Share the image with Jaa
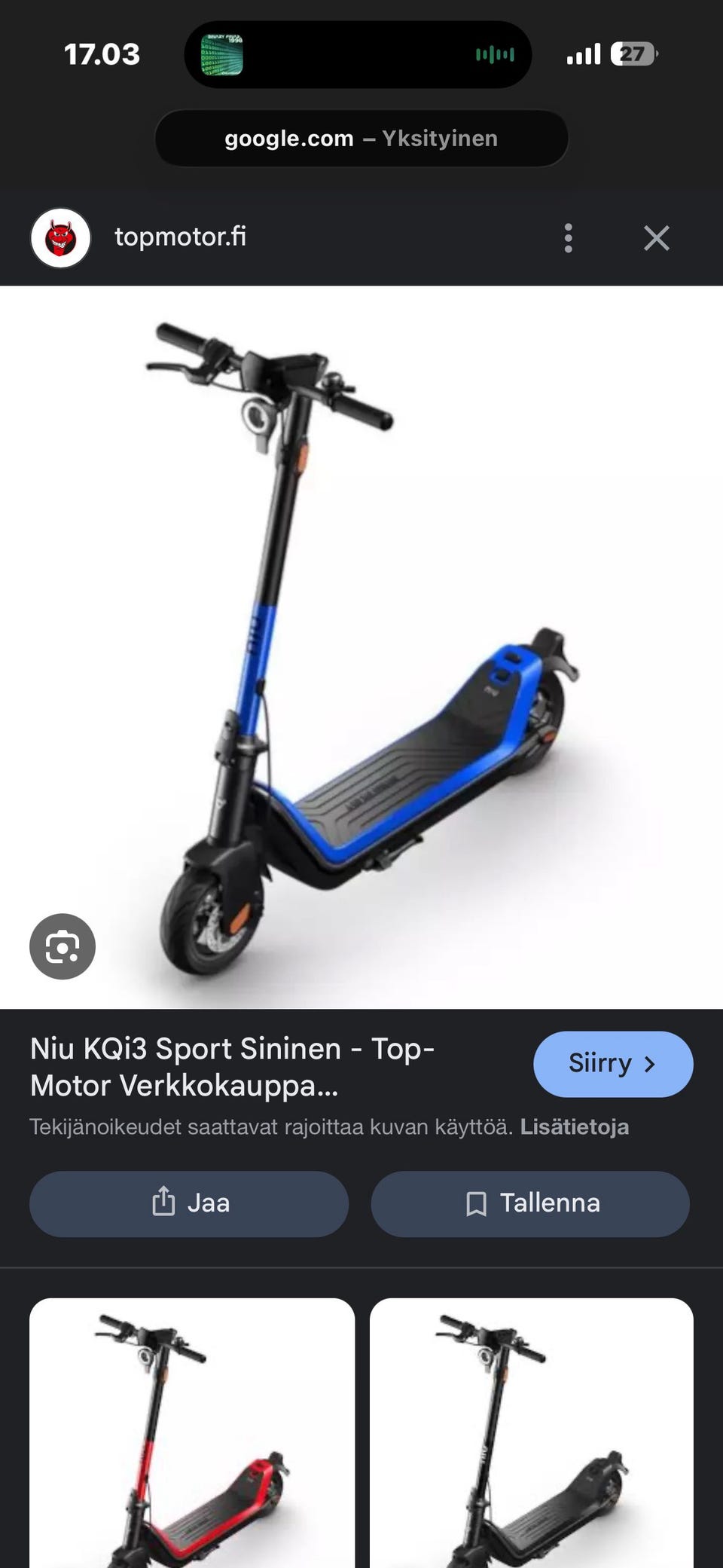Image resolution: width=723 pixels, height=1568 pixels. tap(189, 1203)
